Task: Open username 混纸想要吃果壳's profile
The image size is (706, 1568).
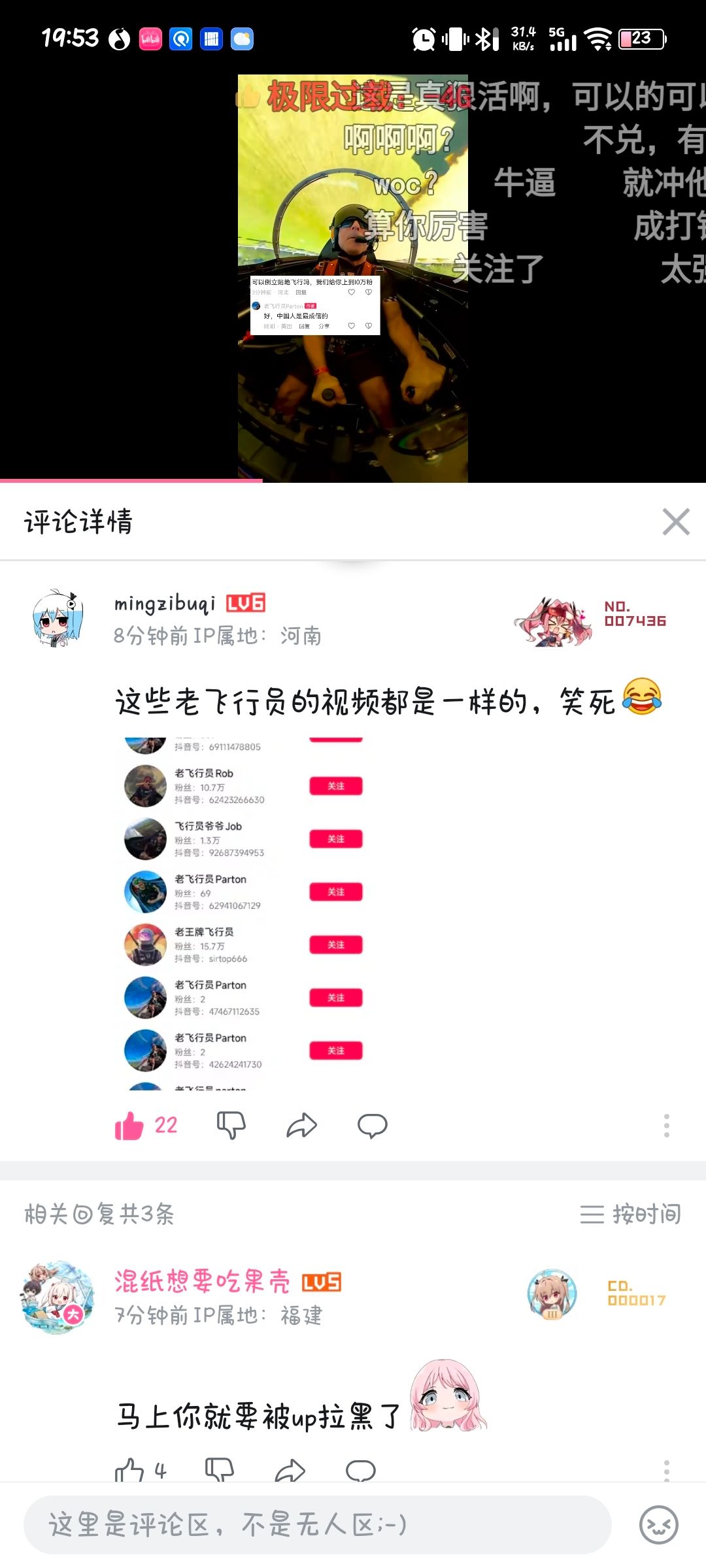Action: 201,1281
